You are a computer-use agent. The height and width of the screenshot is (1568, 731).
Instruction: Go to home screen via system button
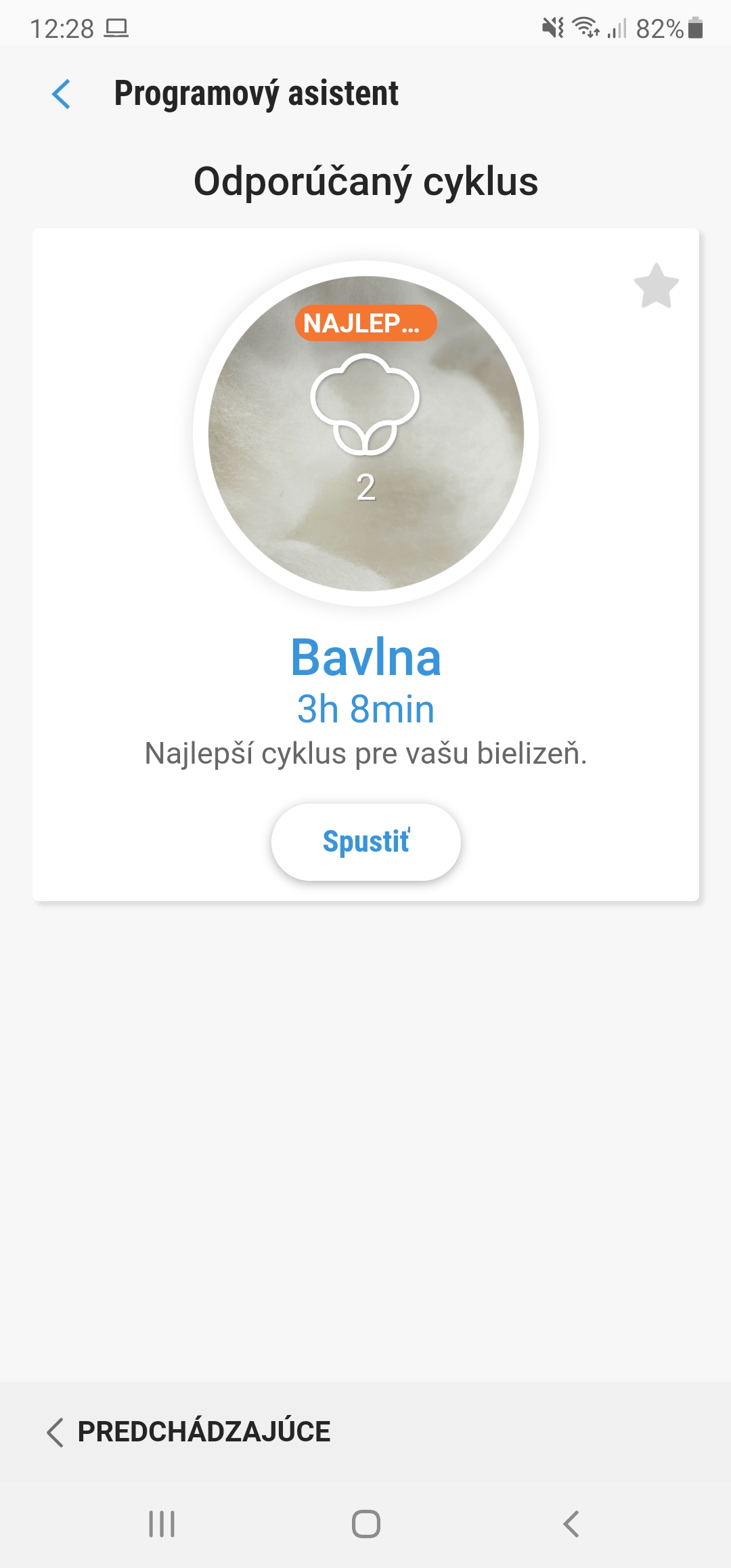(x=365, y=1524)
